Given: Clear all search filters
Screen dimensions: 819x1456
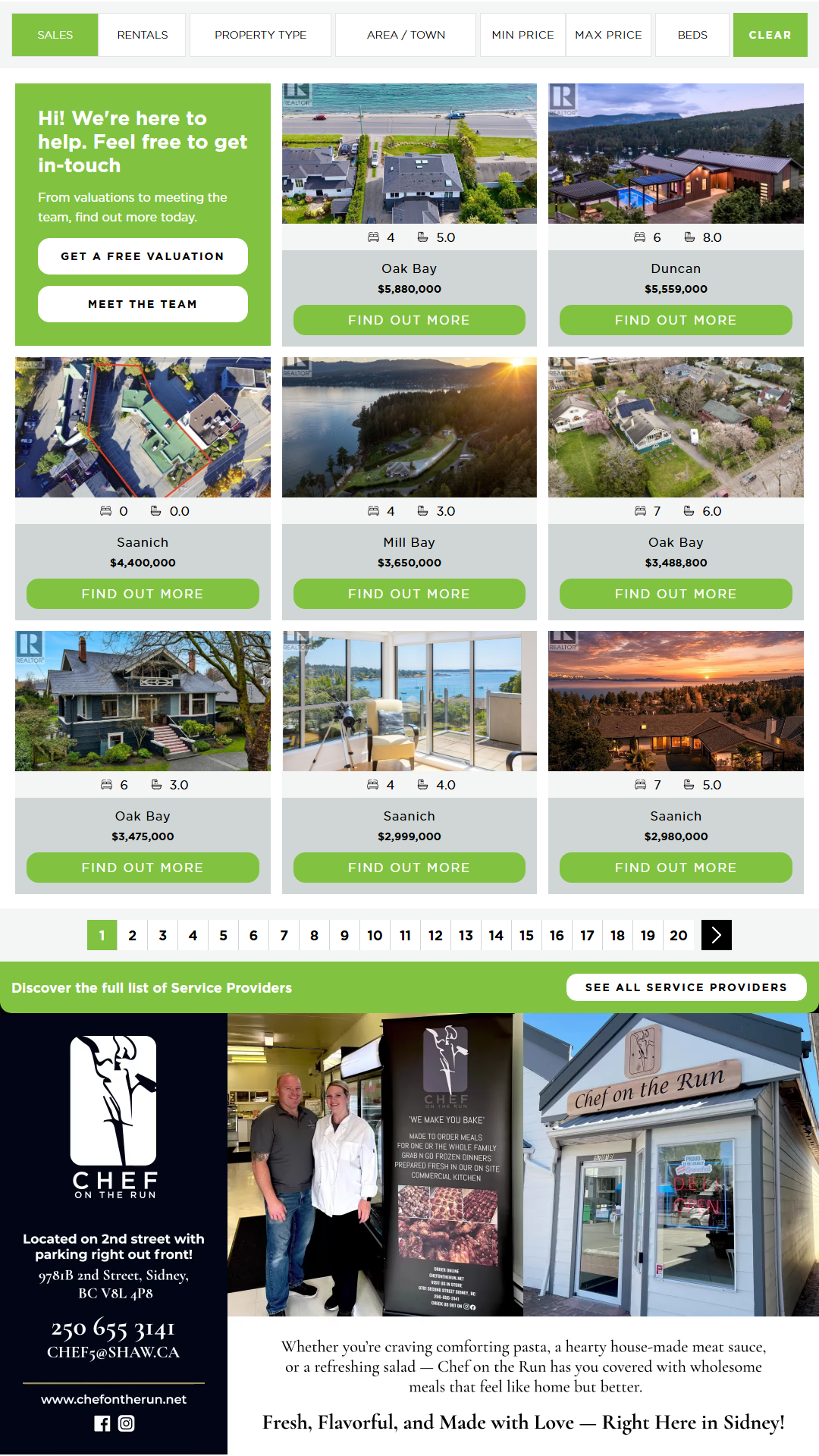Looking at the screenshot, I should (x=770, y=35).
